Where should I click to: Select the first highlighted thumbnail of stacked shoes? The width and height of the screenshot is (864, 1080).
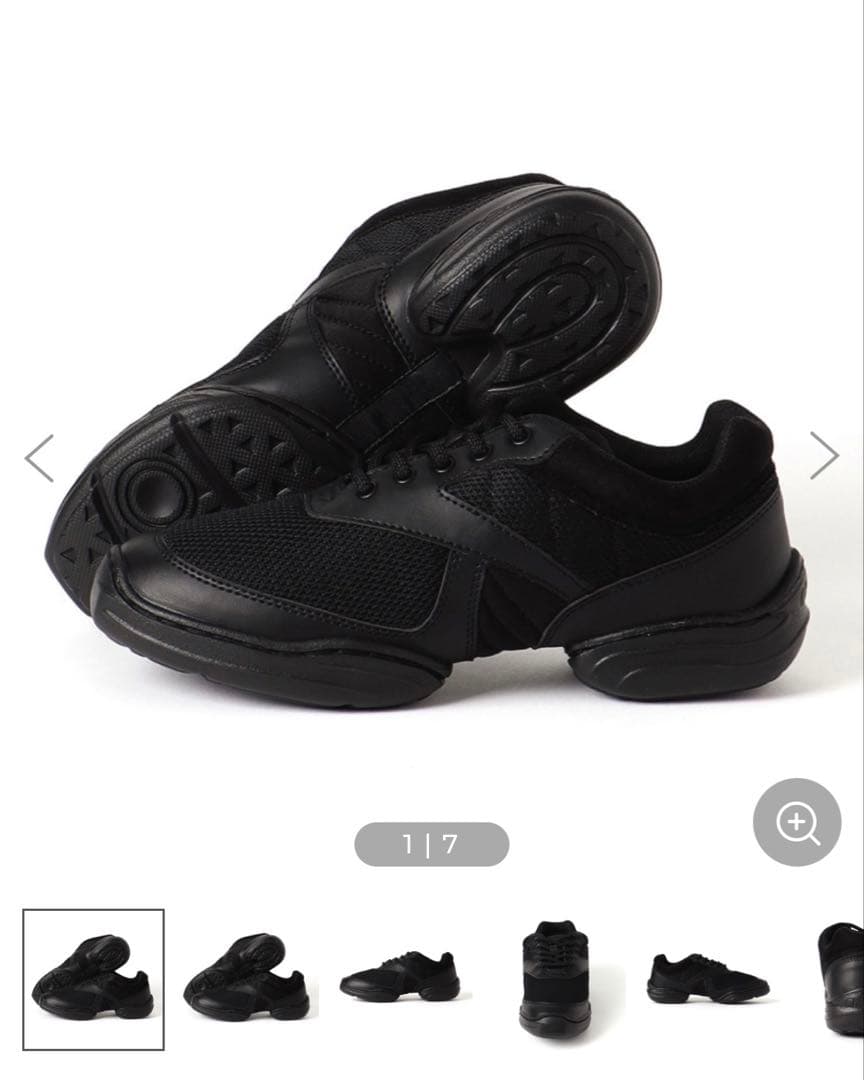pyautogui.click(x=93, y=979)
